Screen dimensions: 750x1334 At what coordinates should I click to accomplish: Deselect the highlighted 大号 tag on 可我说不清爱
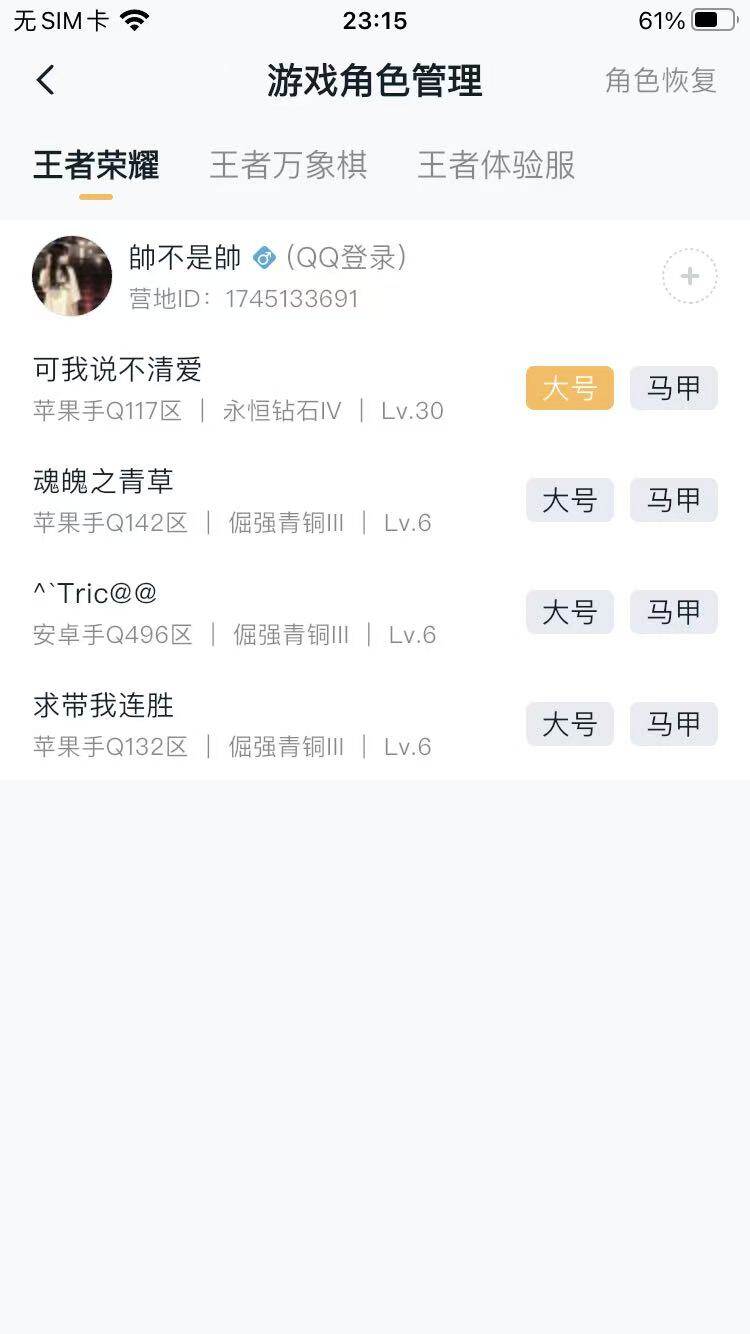568,388
